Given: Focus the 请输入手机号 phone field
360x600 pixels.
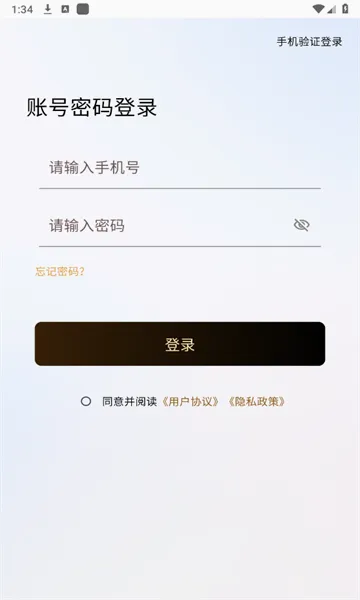Looking at the screenshot, I should click(x=180, y=168).
